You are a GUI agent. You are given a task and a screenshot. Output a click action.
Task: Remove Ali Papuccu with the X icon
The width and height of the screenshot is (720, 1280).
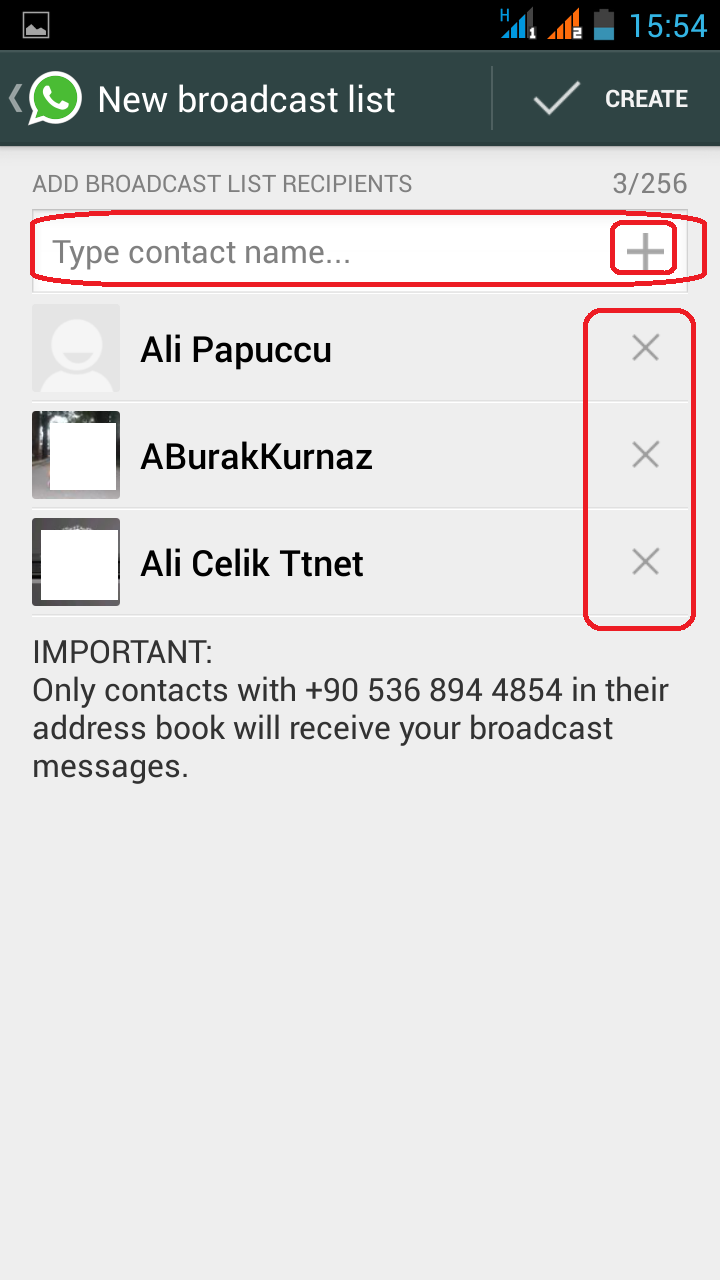click(644, 347)
